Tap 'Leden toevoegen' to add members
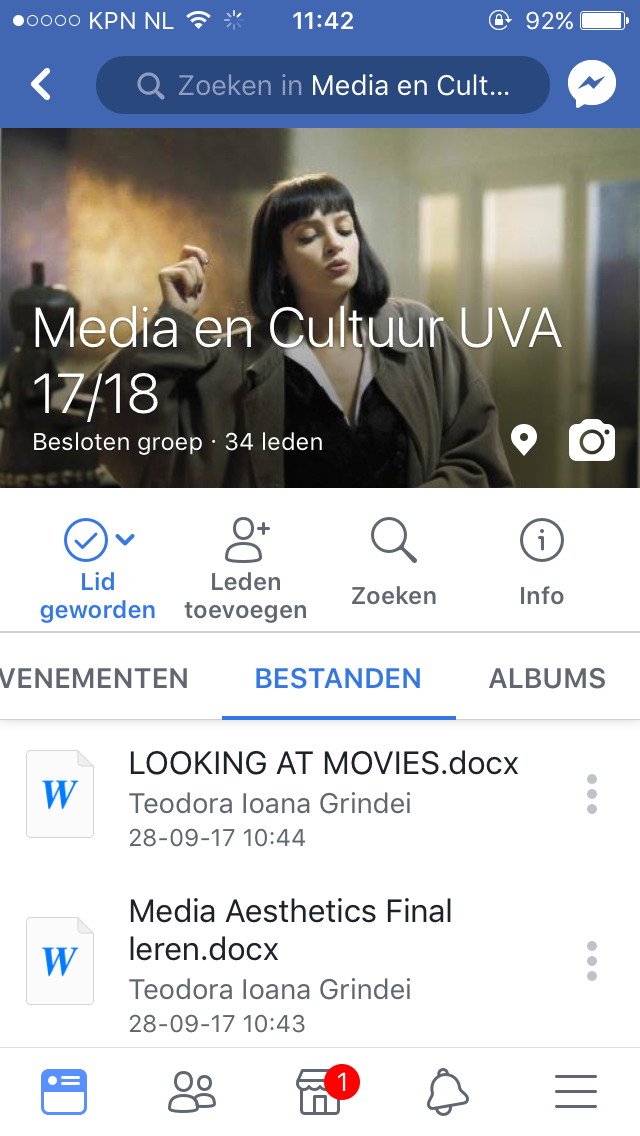This screenshot has height=1136, width=640. pos(246,570)
